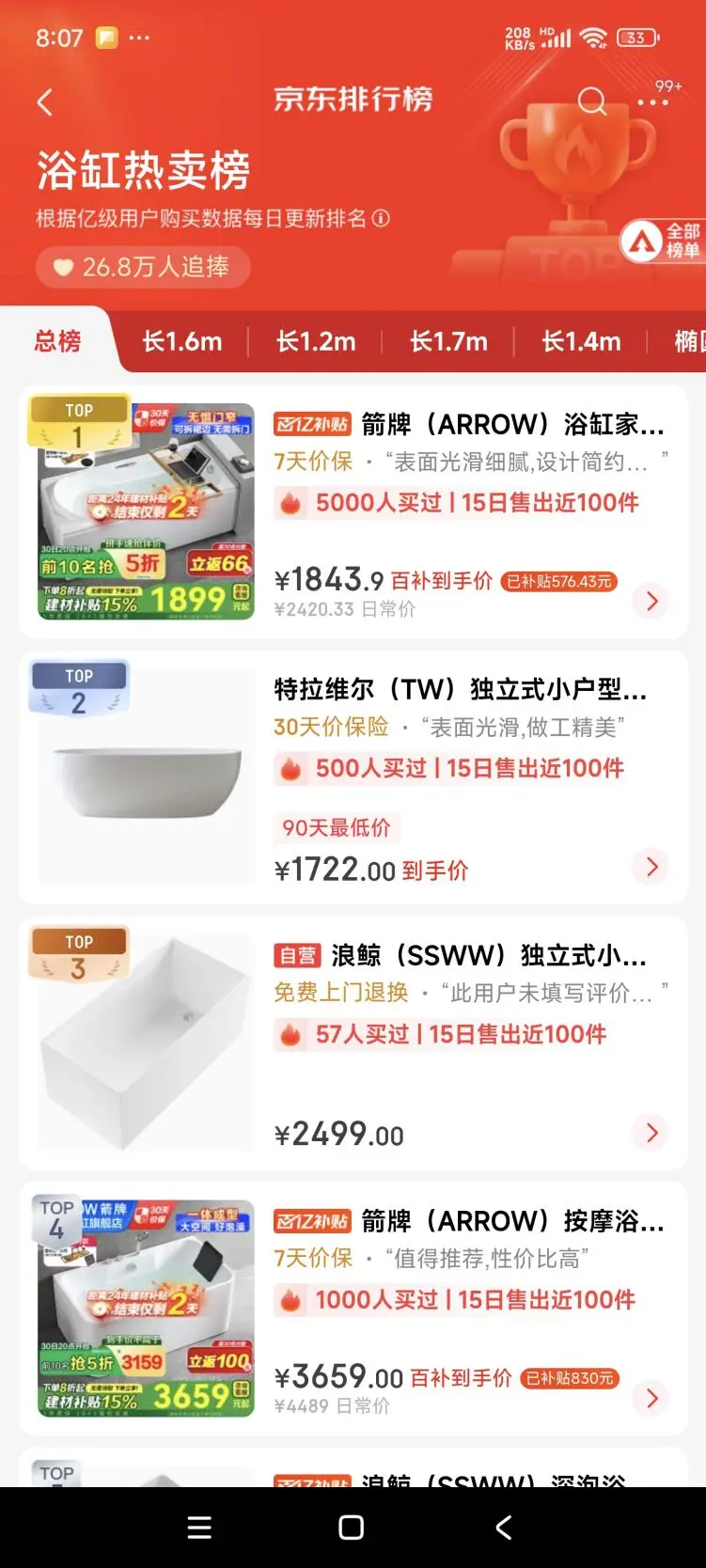706x1568 pixels.
Task: Open the search icon on the top bar
Action: (592, 102)
